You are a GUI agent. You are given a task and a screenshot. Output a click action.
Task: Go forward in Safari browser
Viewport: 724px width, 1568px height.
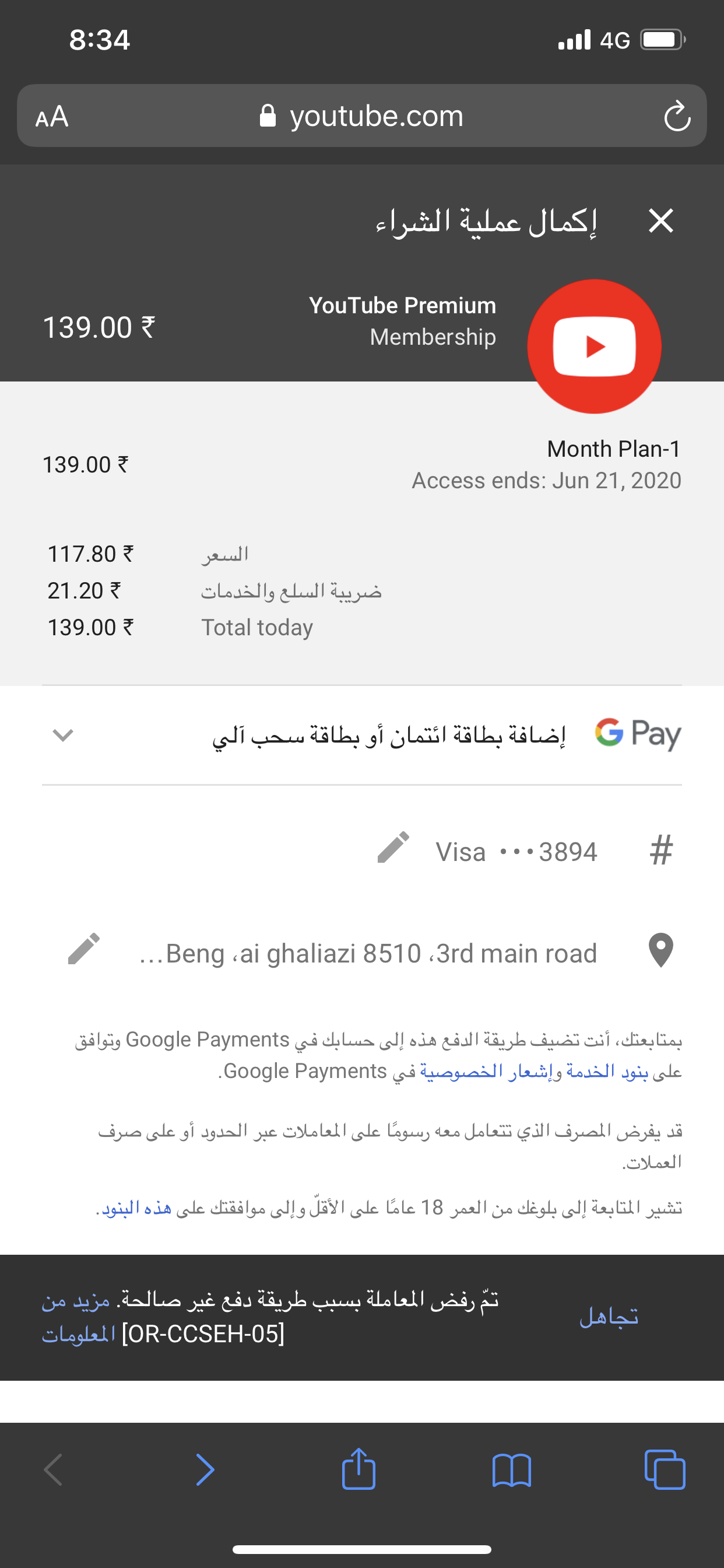(205, 1470)
